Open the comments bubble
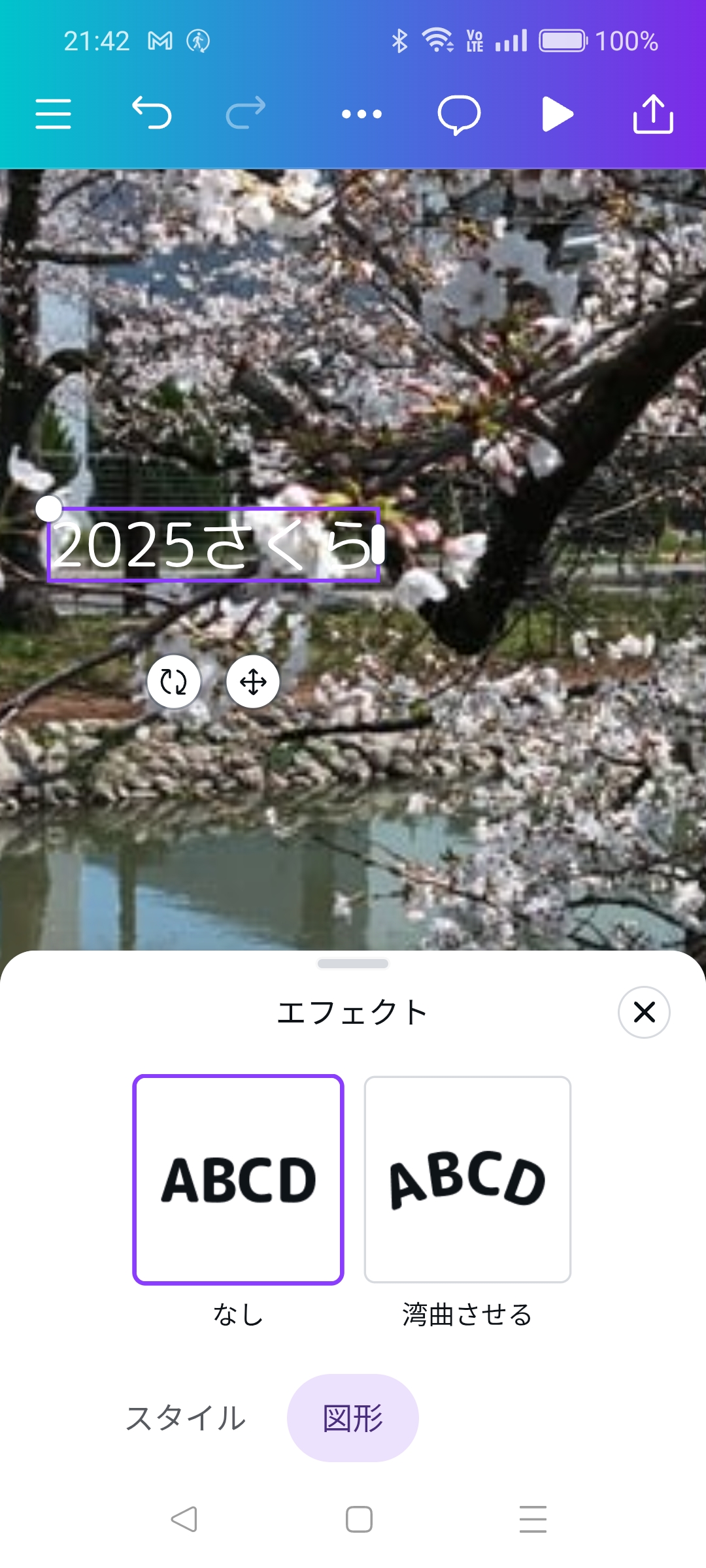This screenshot has width=706, height=1568. tap(459, 115)
